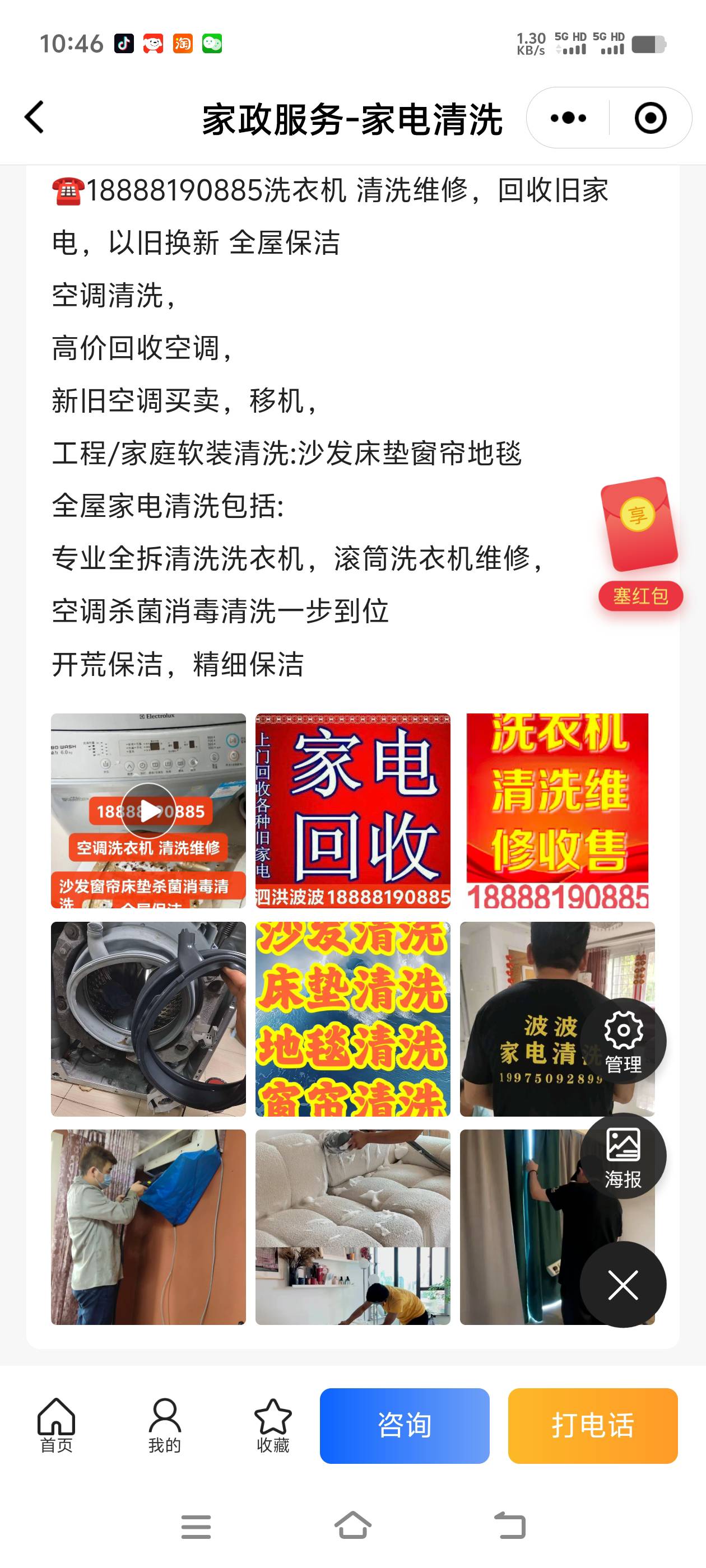View the air conditioner cleaning photo
This screenshot has height=1568, width=706.
click(148, 1226)
